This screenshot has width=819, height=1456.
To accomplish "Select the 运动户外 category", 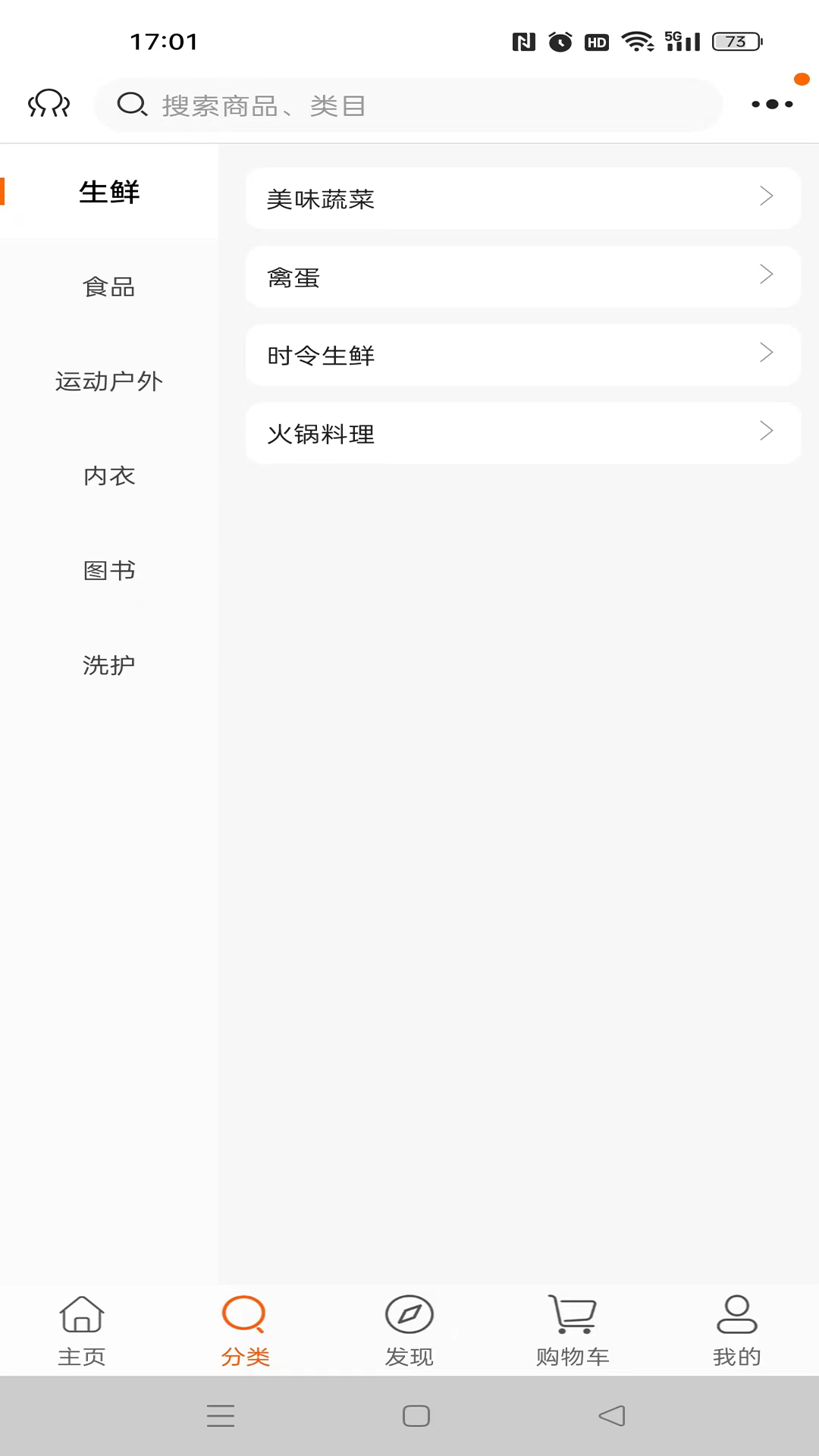I will click(109, 381).
